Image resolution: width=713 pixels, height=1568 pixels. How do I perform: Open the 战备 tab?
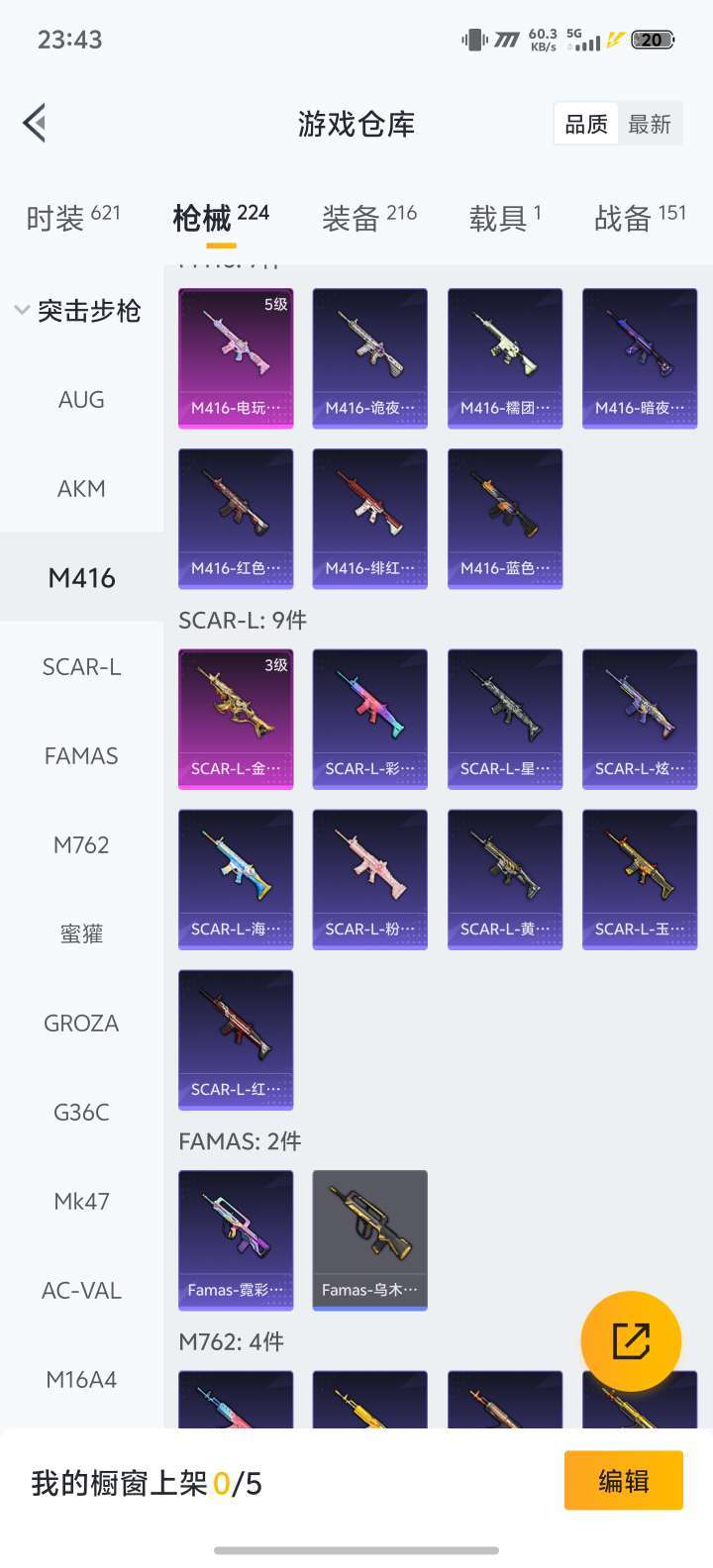click(639, 217)
